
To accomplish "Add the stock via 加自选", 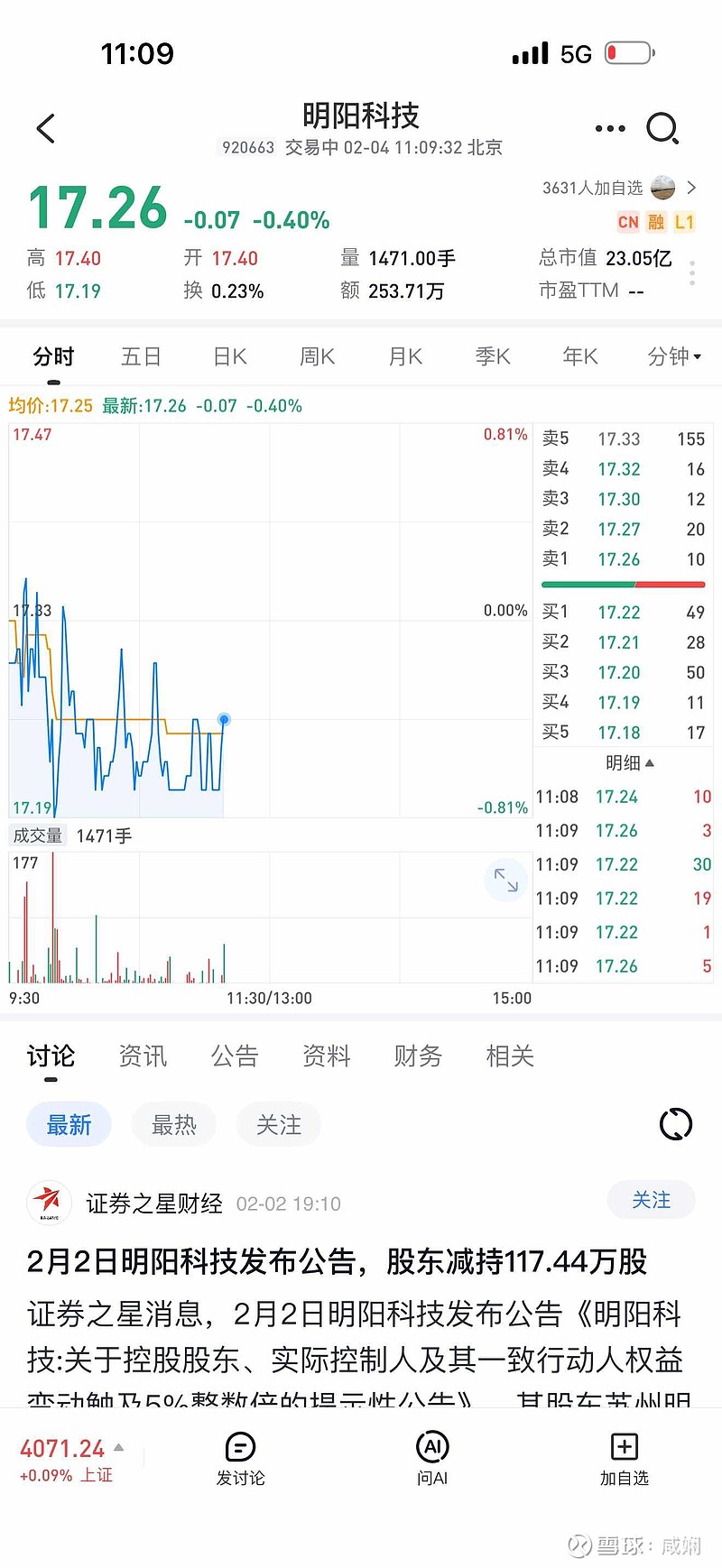I will (624, 1460).
